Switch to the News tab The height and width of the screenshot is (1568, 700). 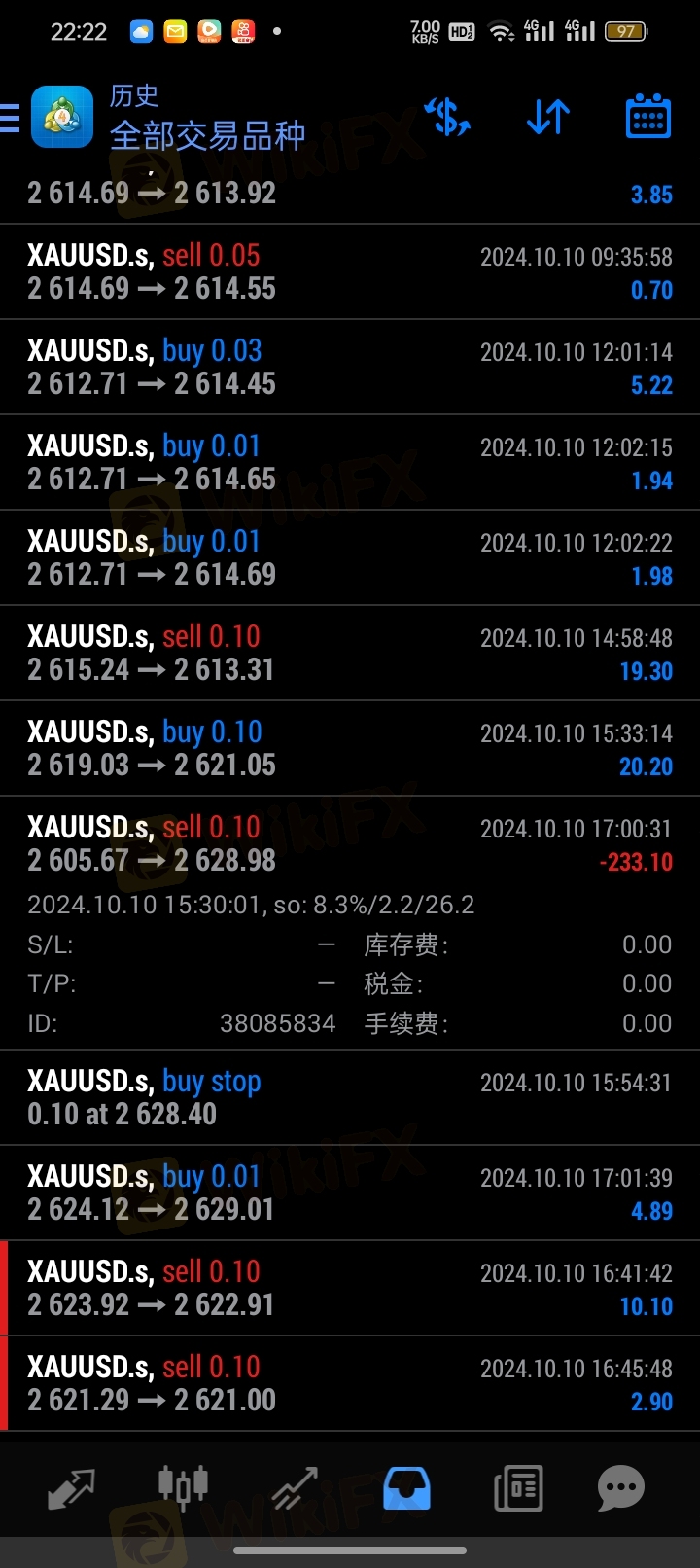(x=517, y=1488)
